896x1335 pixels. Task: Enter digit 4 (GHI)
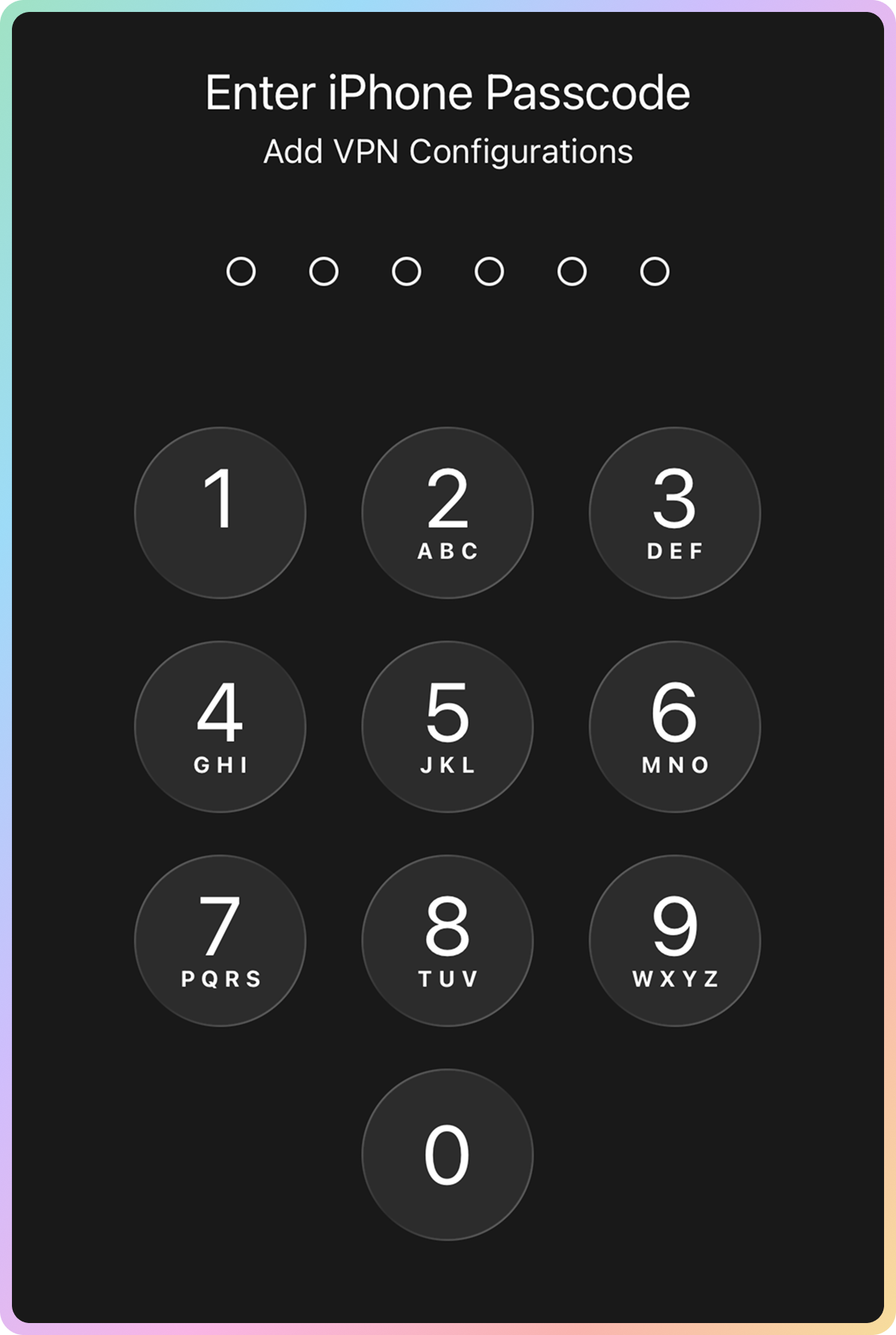pyautogui.click(x=220, y=726)
